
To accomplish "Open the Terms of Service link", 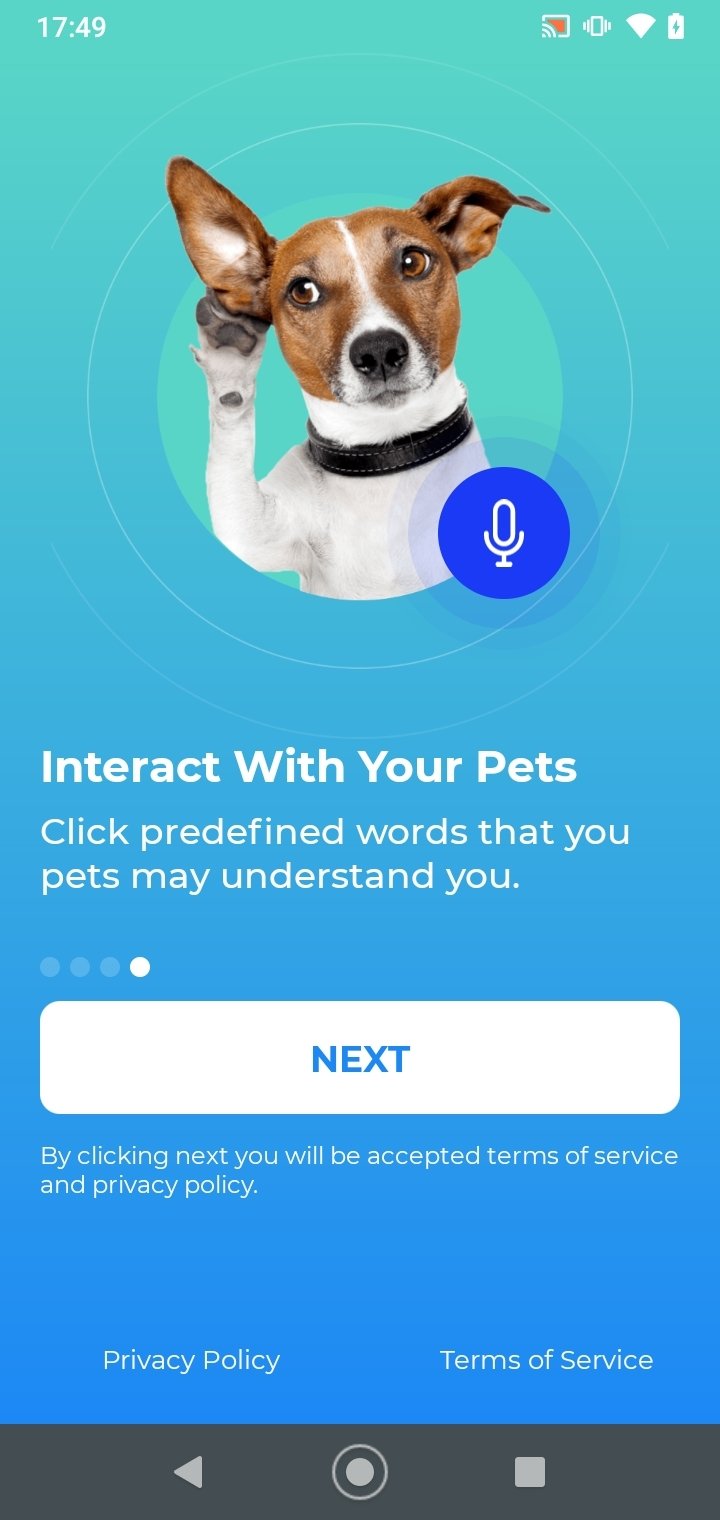I will coord(546,1360).
